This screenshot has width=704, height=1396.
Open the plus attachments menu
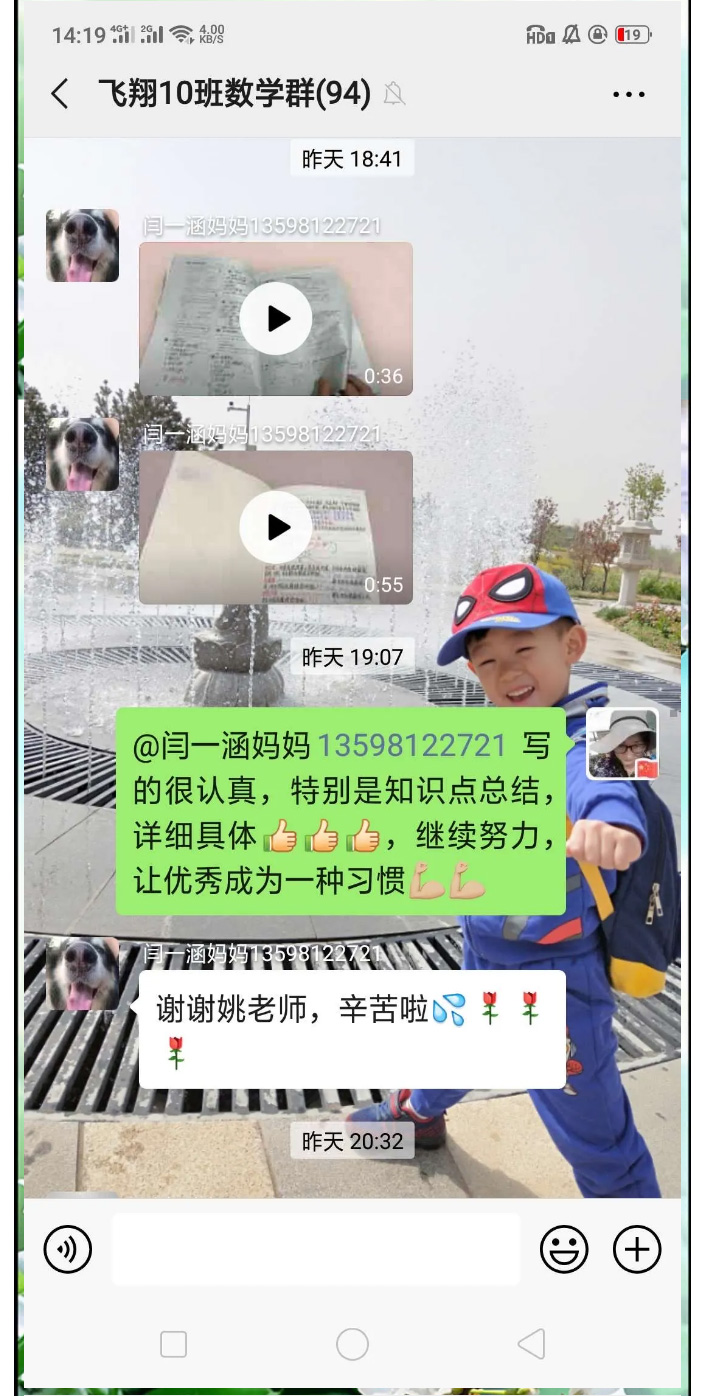pyautogui.click(x=637, y=1249)
